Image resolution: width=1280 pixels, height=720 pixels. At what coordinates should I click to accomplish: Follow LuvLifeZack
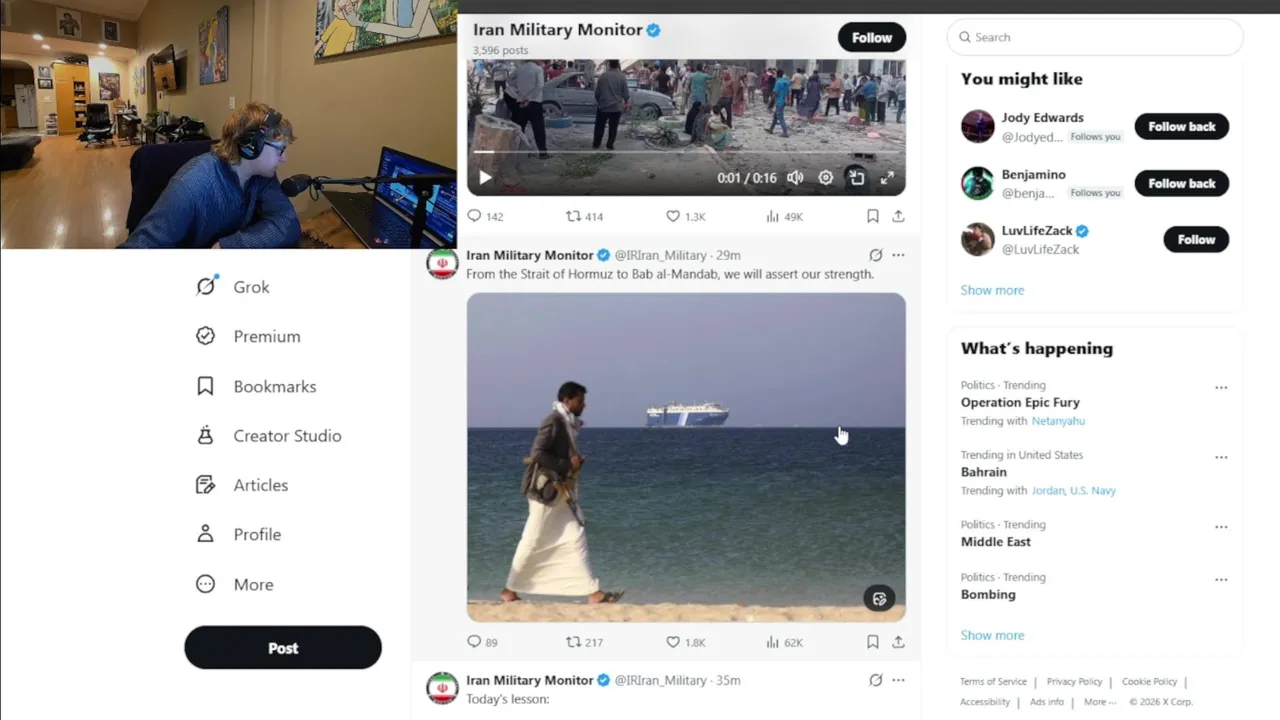[x=1195, y=240]
